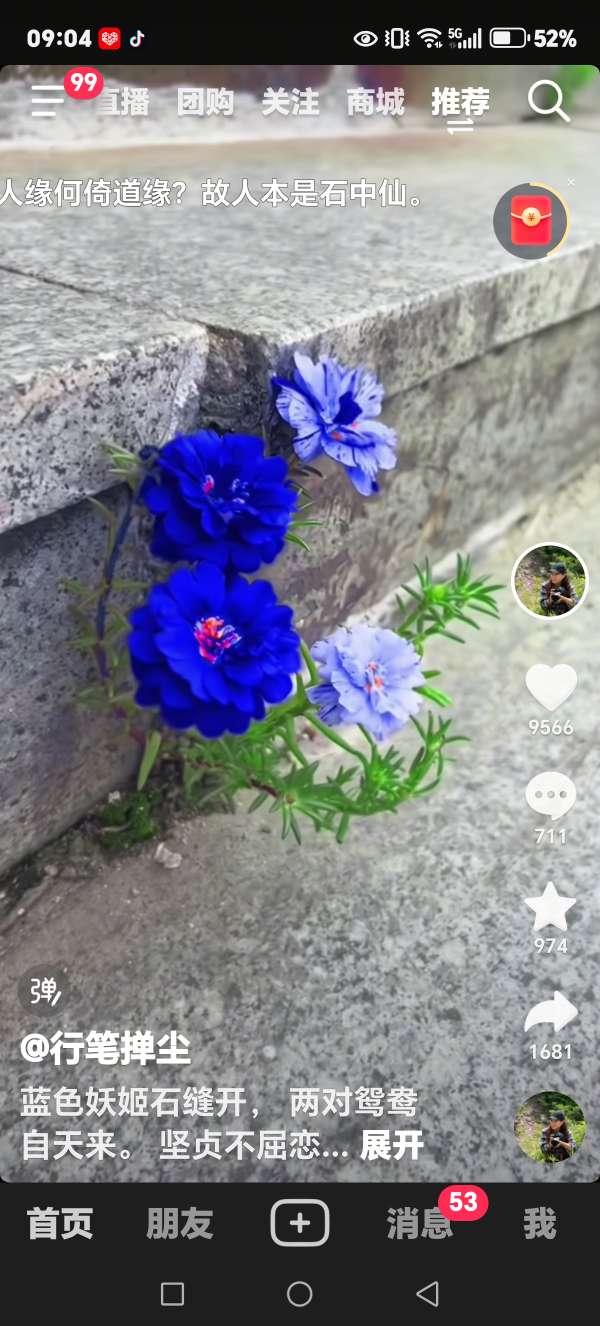Switch to the 直播 tab
This screenshot has width=600, height=1326.
(124, 102)
